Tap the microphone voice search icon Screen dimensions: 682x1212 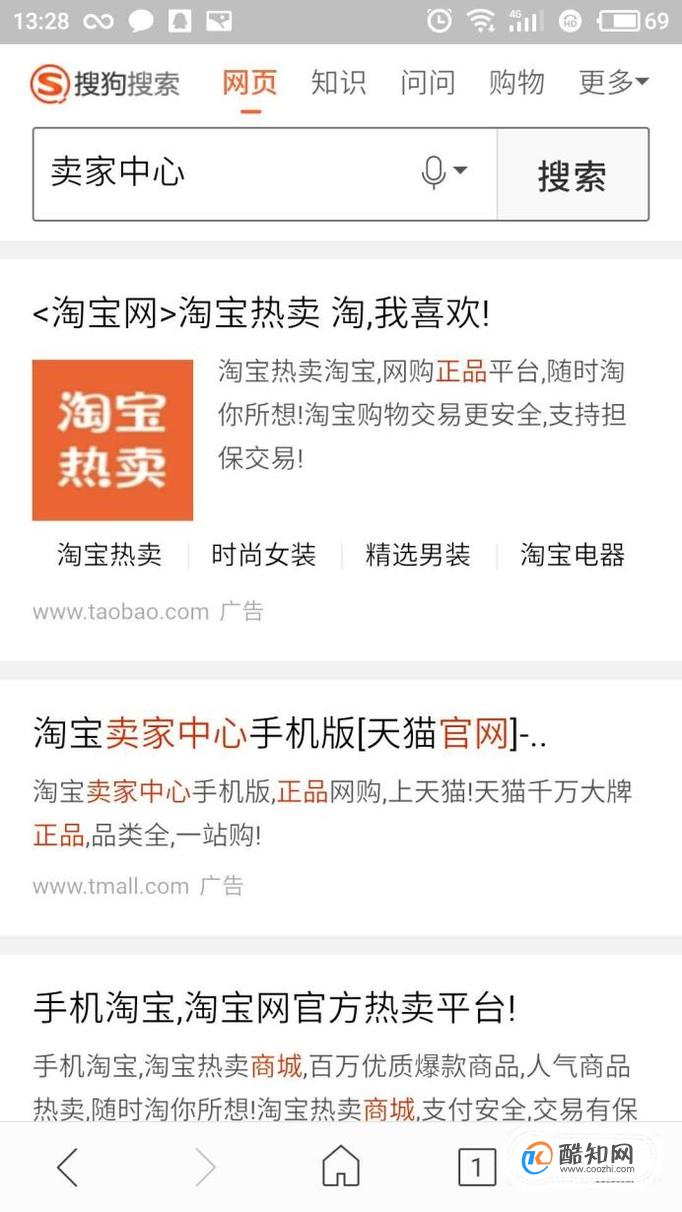coord(443,172)
